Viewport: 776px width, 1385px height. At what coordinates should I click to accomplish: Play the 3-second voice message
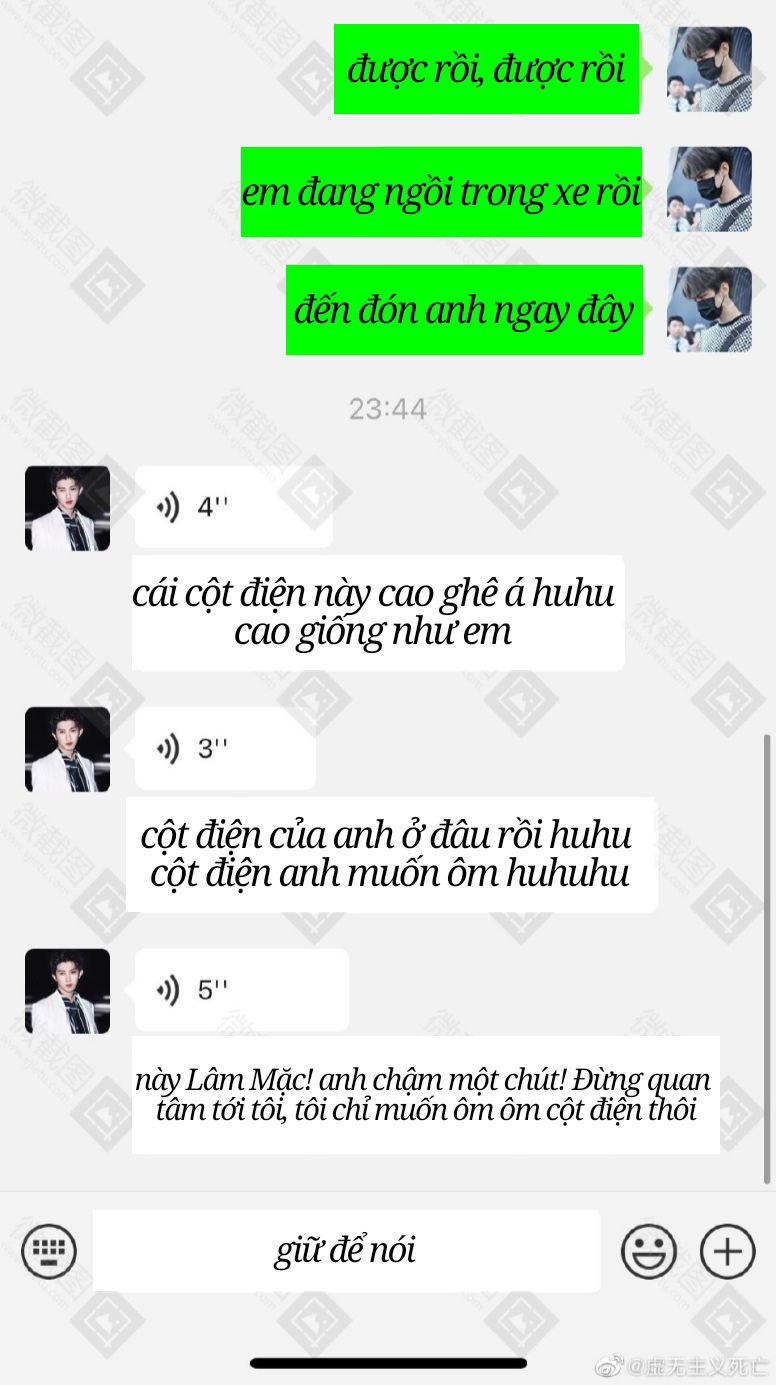[225, 748]
